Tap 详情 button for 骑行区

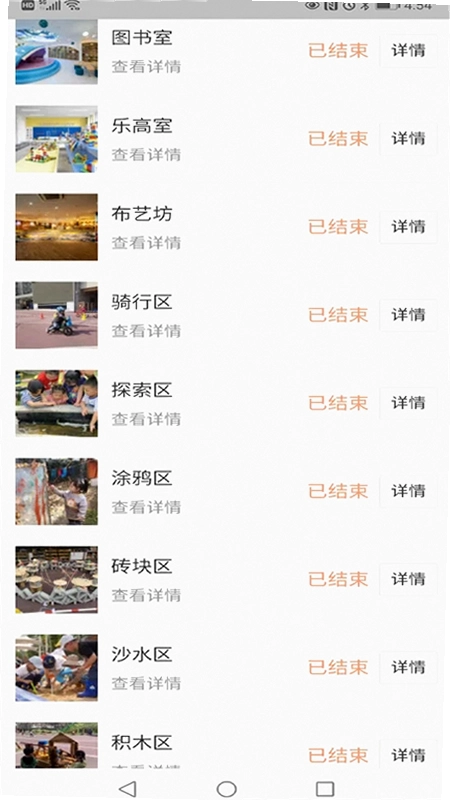pyautogui.click(x=408, y=315)
